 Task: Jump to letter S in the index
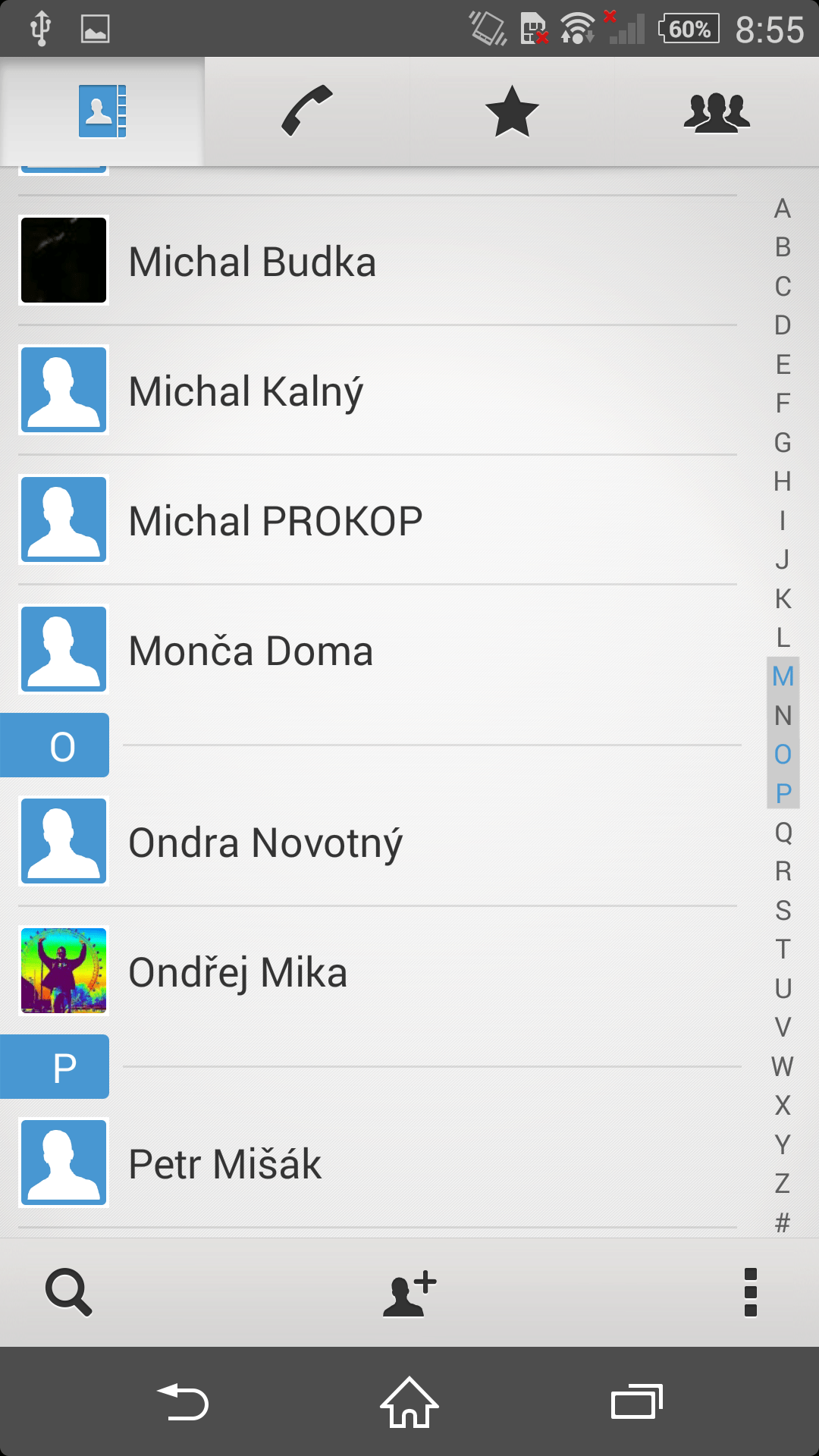point(783,910)
